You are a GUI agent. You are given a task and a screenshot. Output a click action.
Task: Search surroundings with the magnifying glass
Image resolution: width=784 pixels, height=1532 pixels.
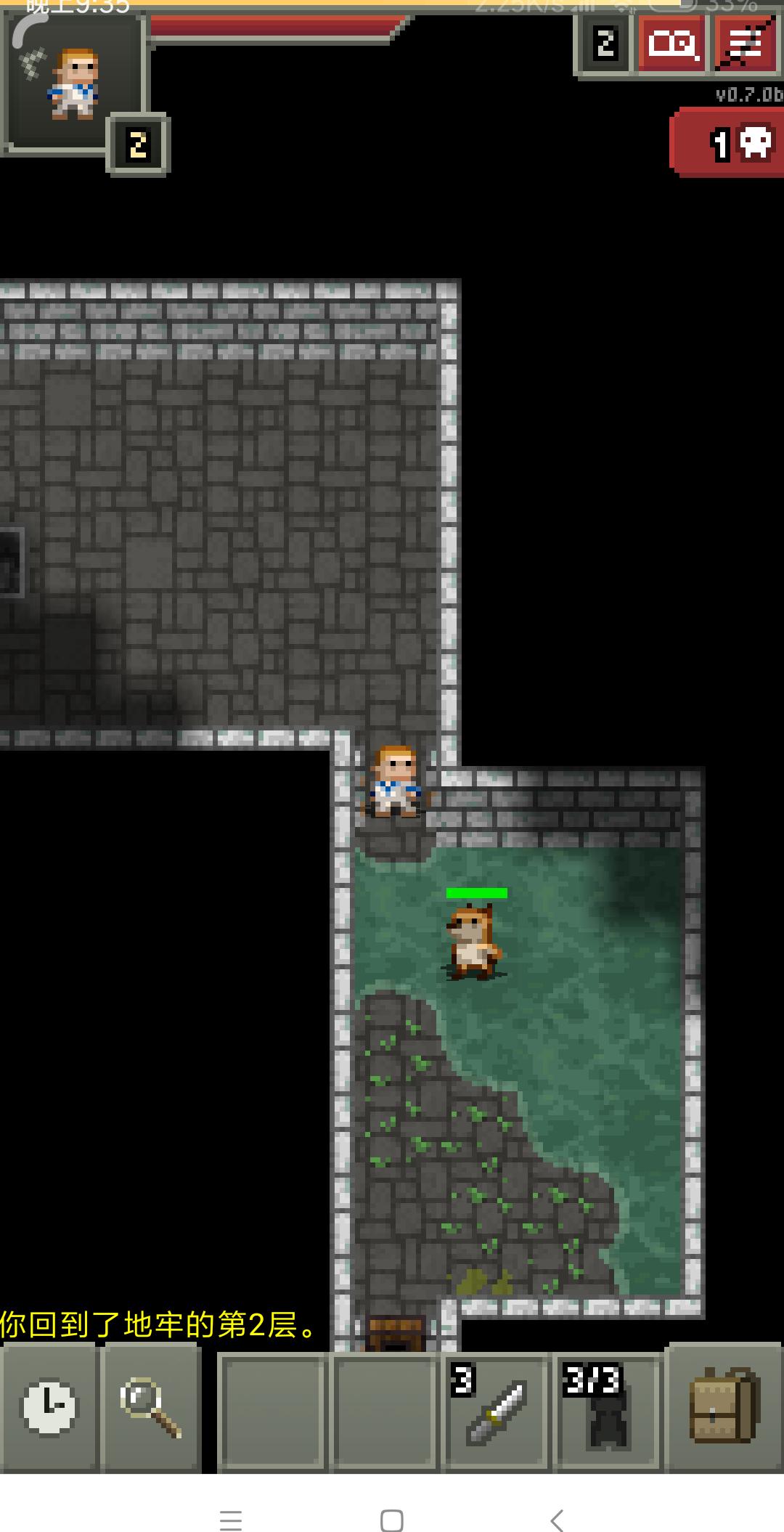coord(151,1407)
